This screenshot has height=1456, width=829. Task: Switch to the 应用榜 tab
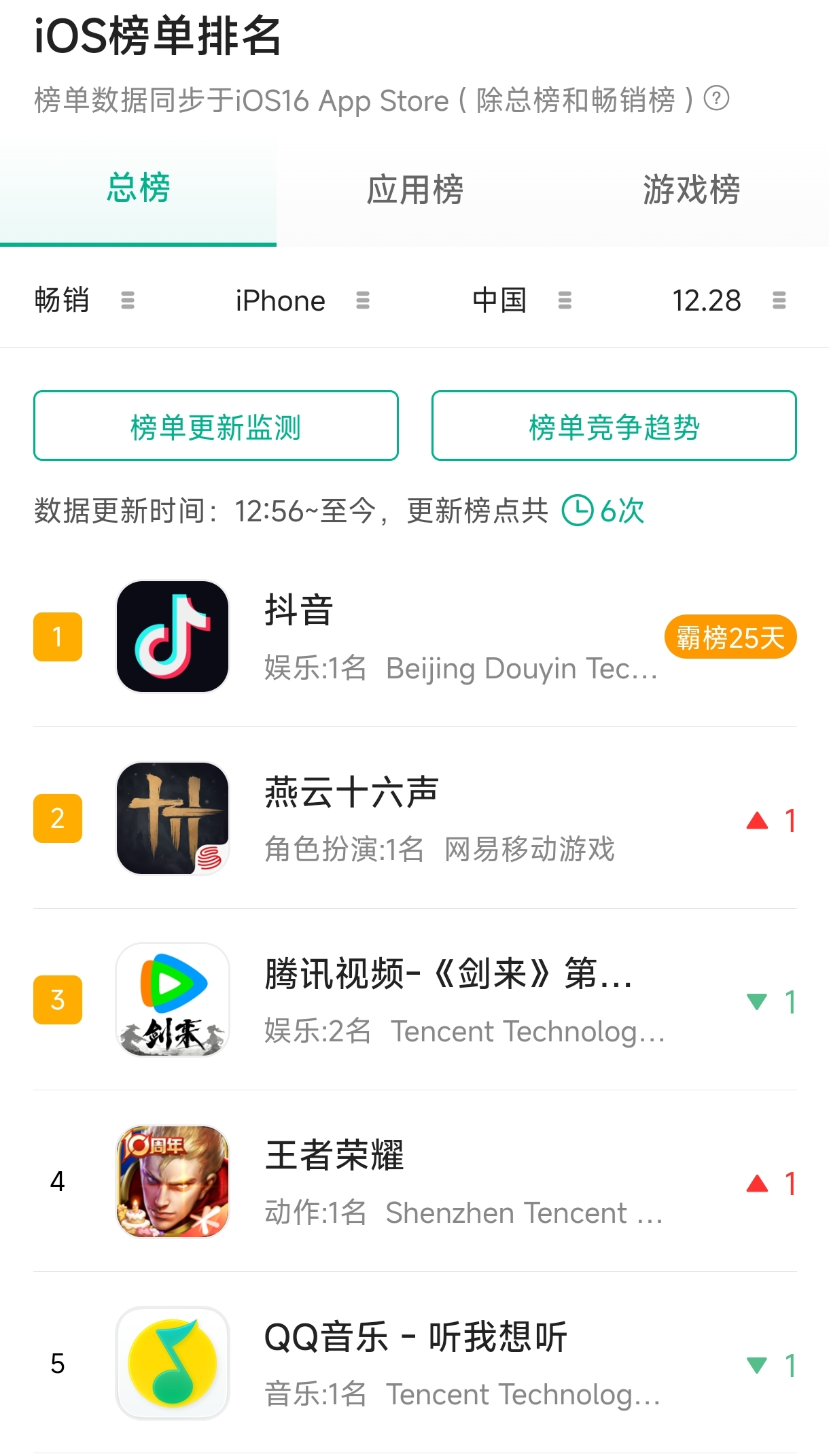tap(414, 190)
